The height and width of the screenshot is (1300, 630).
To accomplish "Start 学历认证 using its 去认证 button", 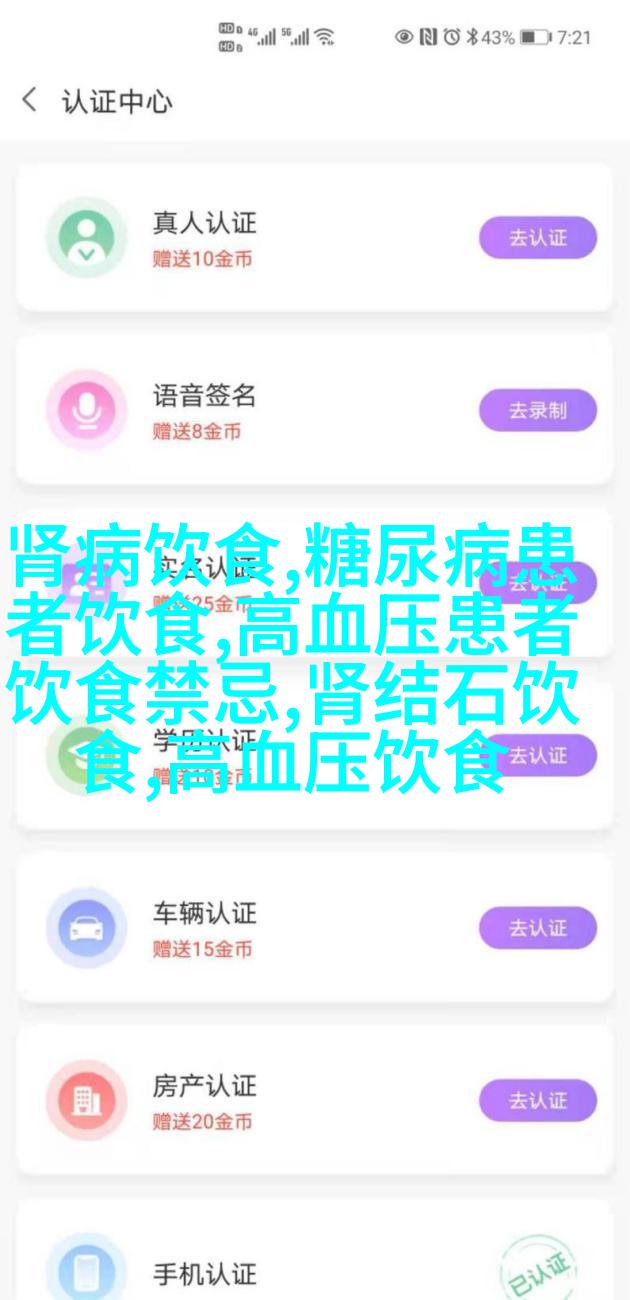I will point(545,756).
